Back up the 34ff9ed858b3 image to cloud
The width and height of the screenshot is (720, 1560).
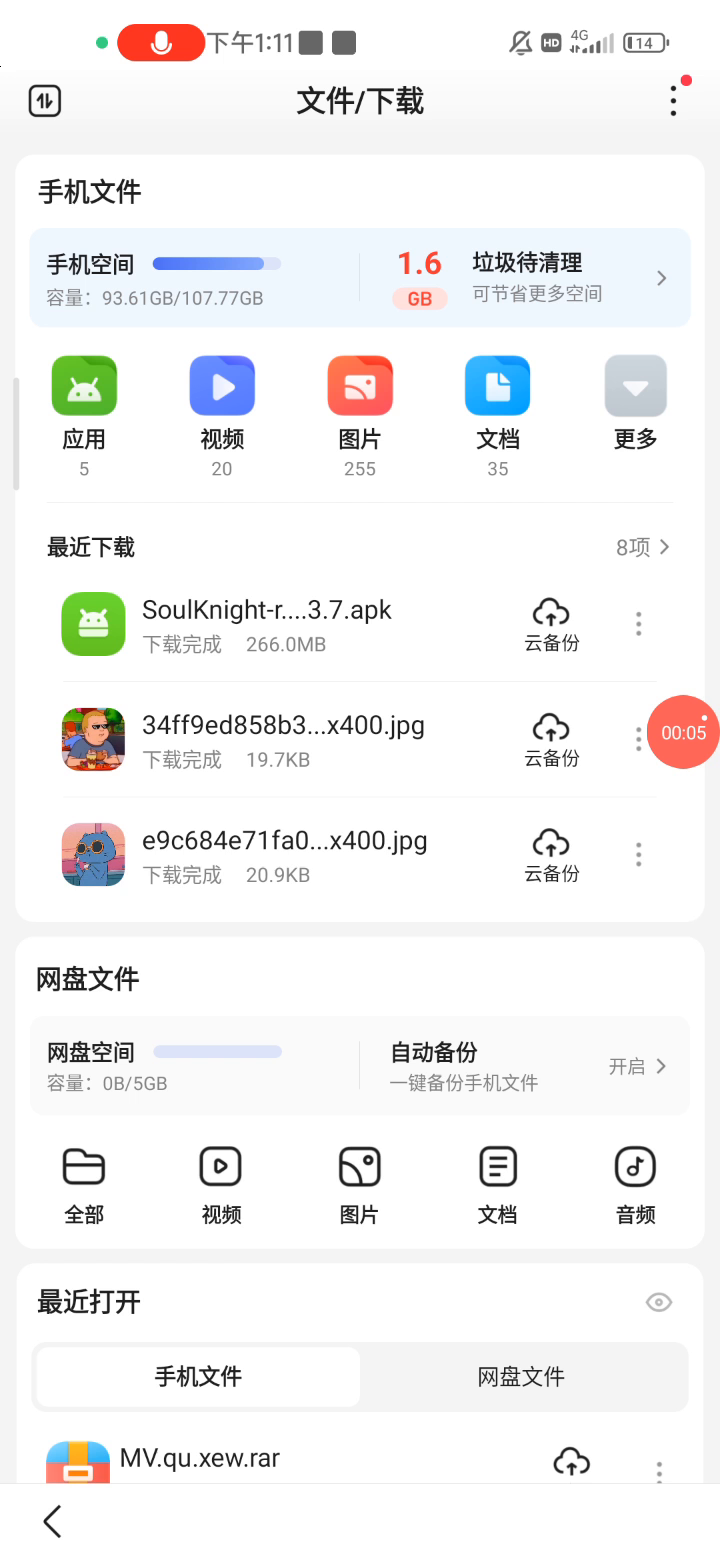click(552, 740)
